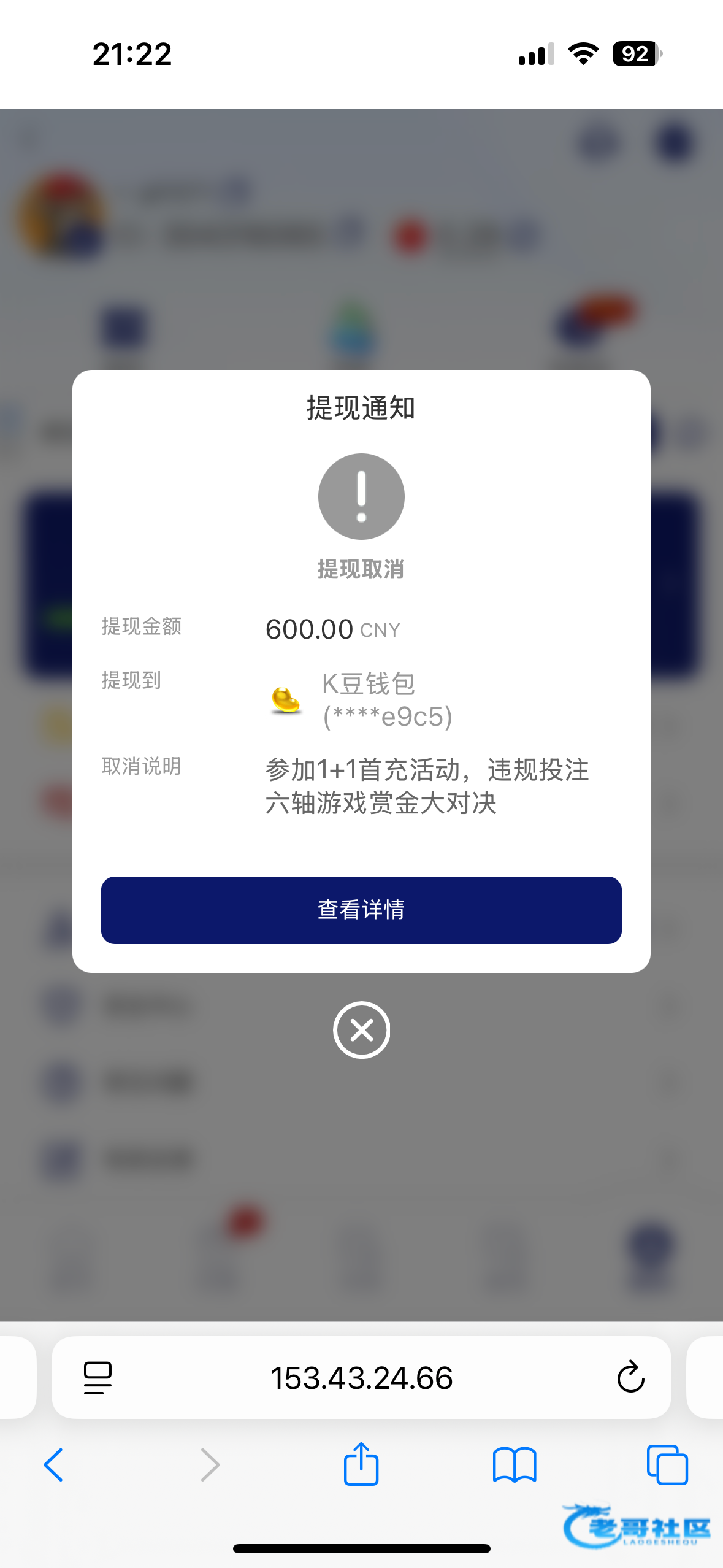Reload the current page
Image resolution: width=723 pixels, height=1568 pixels.
coord(630,1378)
